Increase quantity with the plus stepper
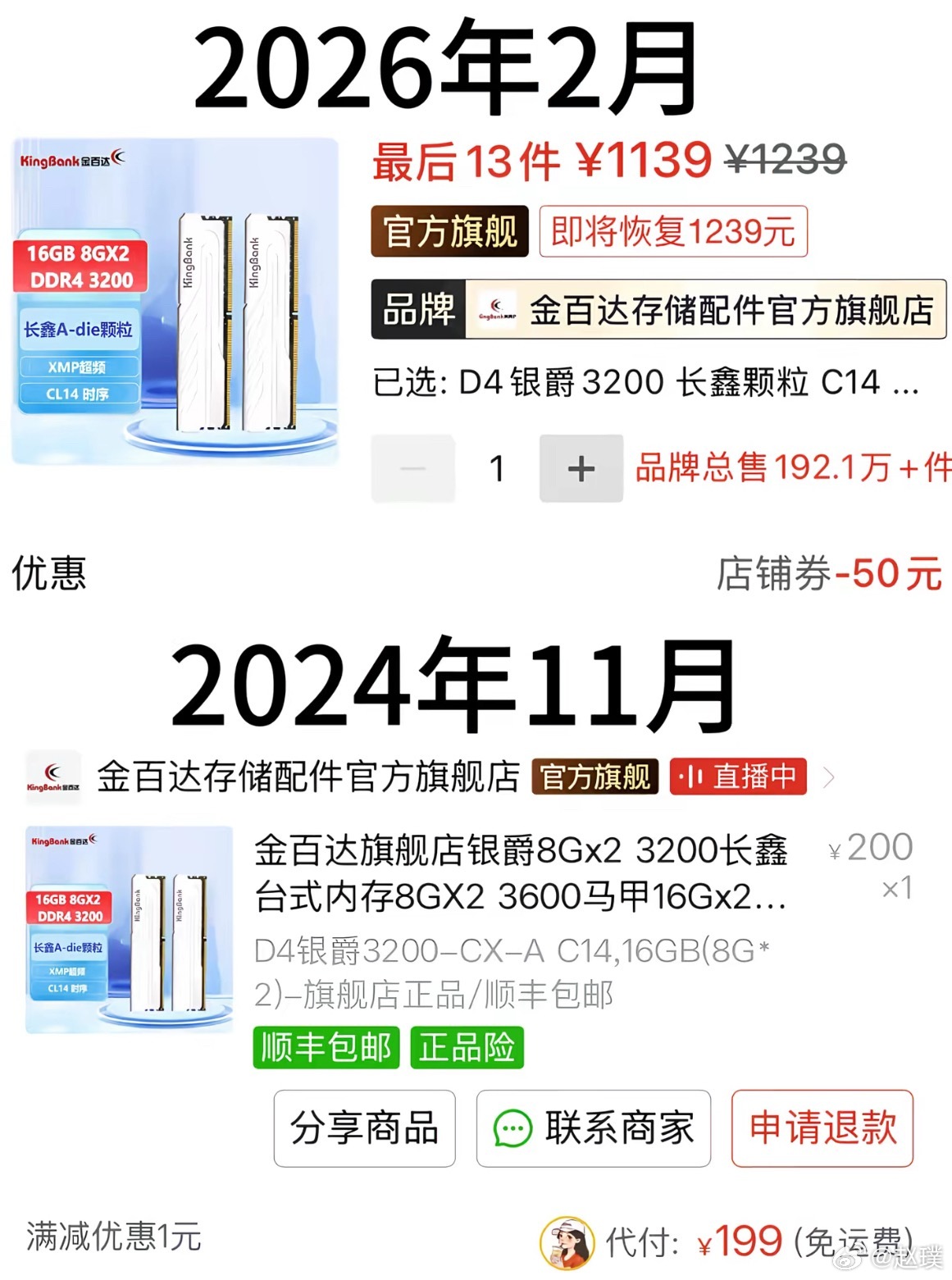952x1280 pixels. tap(580, 468)
